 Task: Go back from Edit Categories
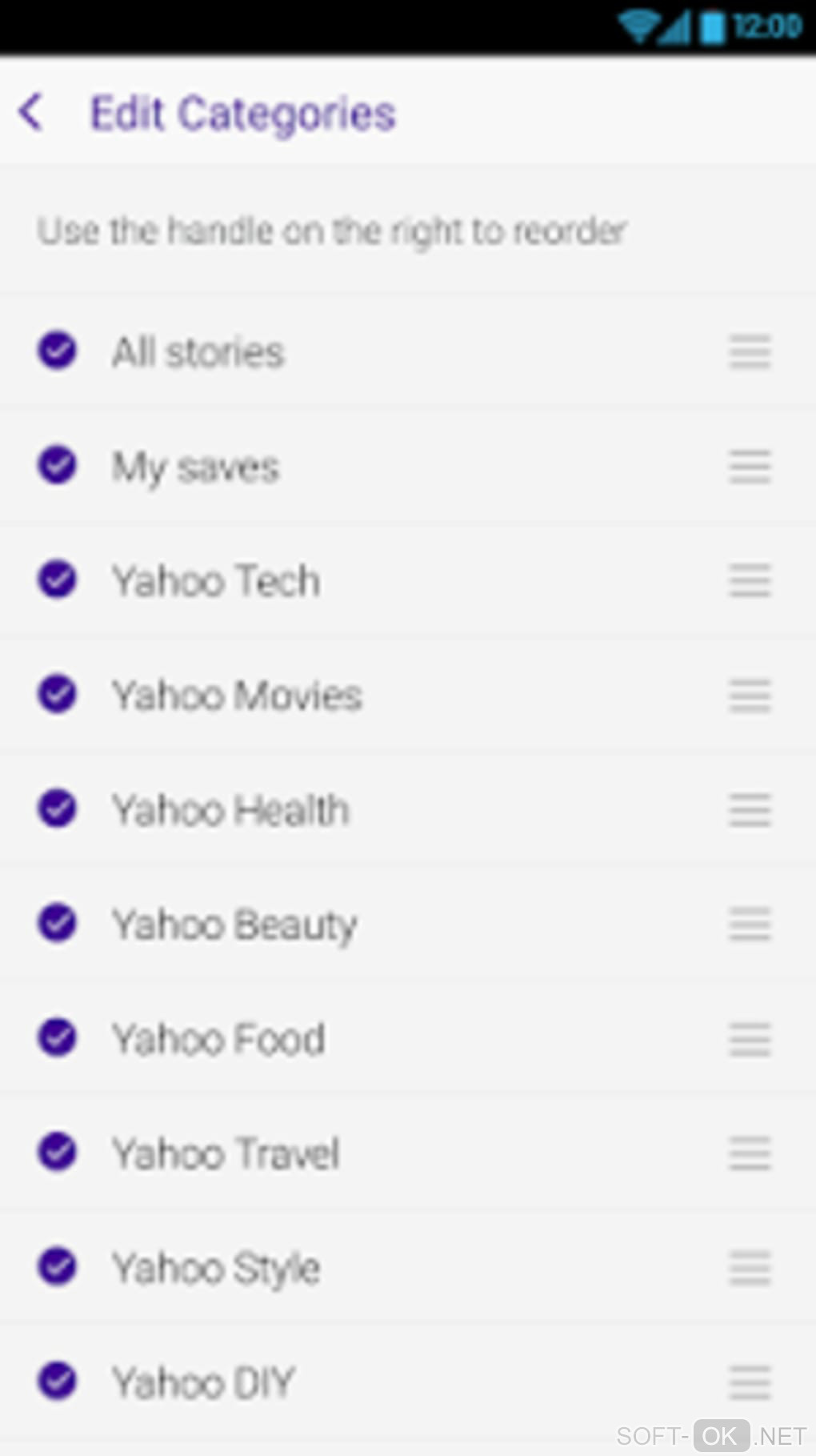pyautogui.click(x=31, y=112)
